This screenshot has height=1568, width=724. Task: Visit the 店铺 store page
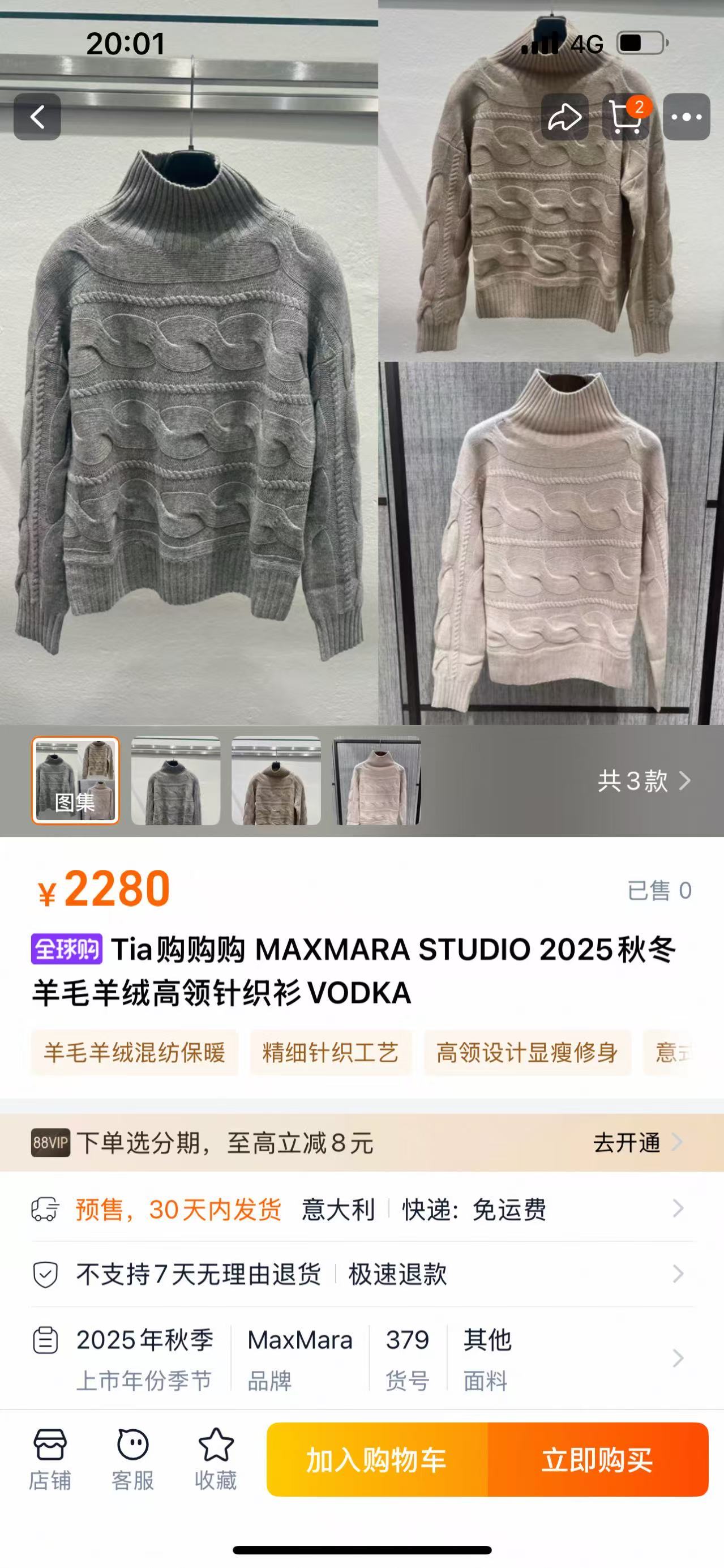pyautogui.click(x=50, y=1460)
